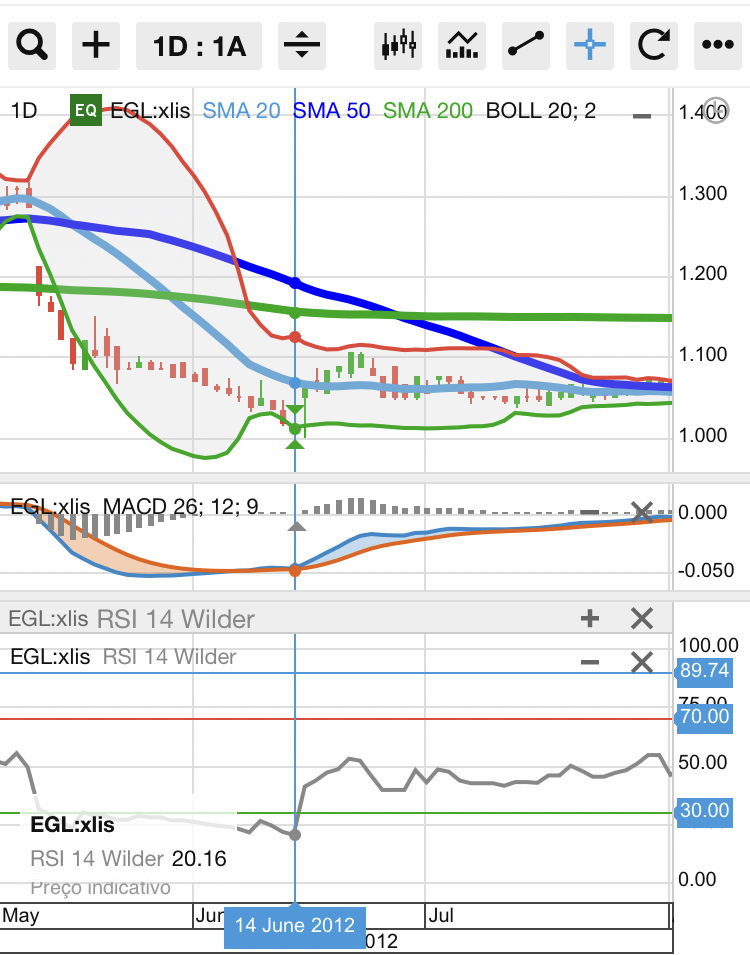Add indicator in RSI 14 Wilder header
Viewport: 750px width, 955px height.
pos(590,618)
